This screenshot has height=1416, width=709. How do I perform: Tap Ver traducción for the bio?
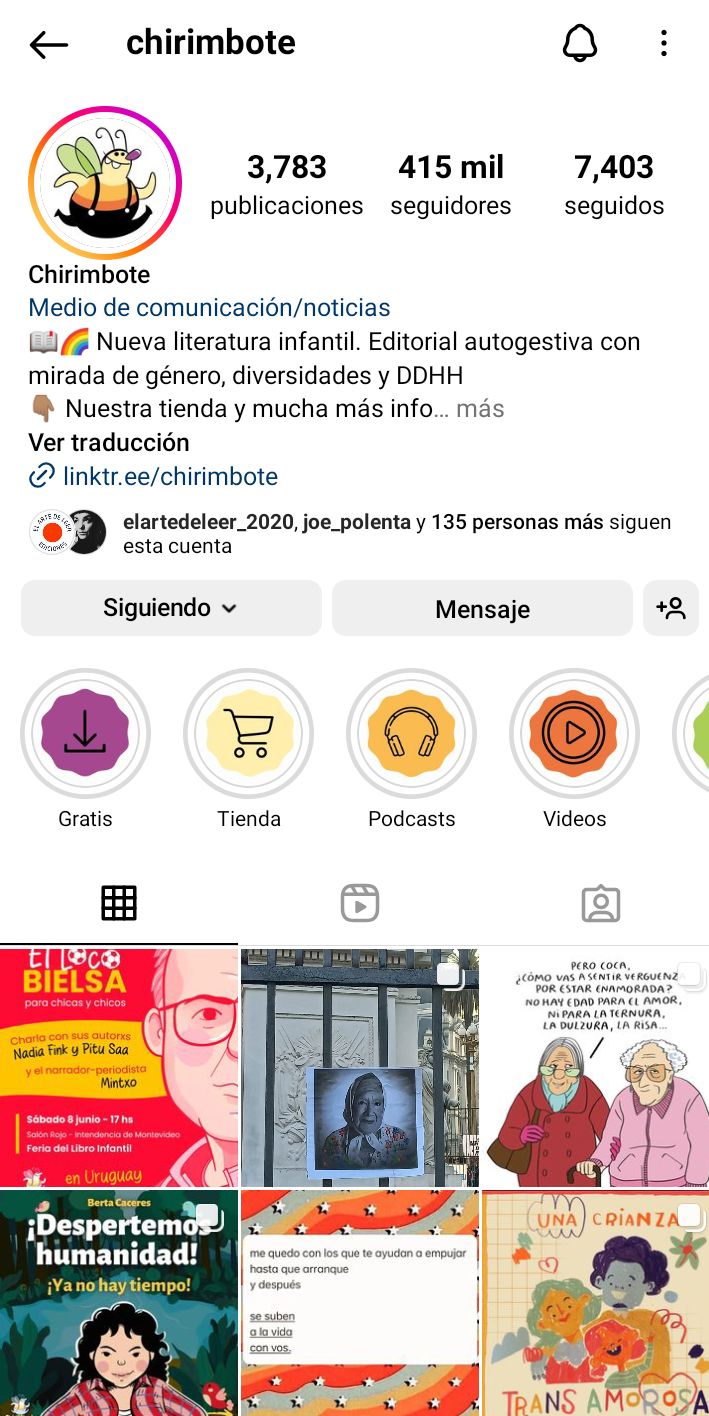[109, 442]
